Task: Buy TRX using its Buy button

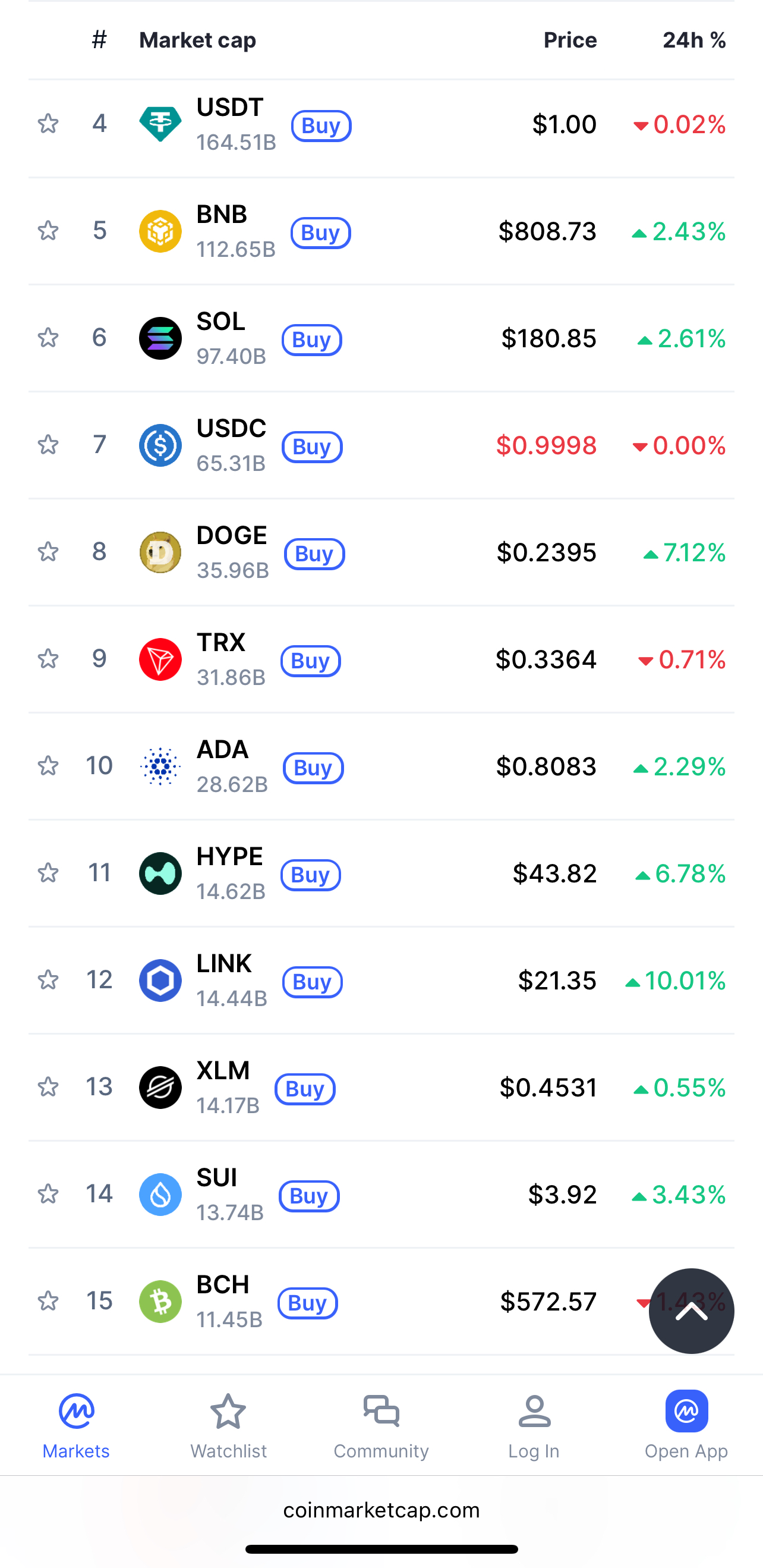Action: click(x=310, y=661)
